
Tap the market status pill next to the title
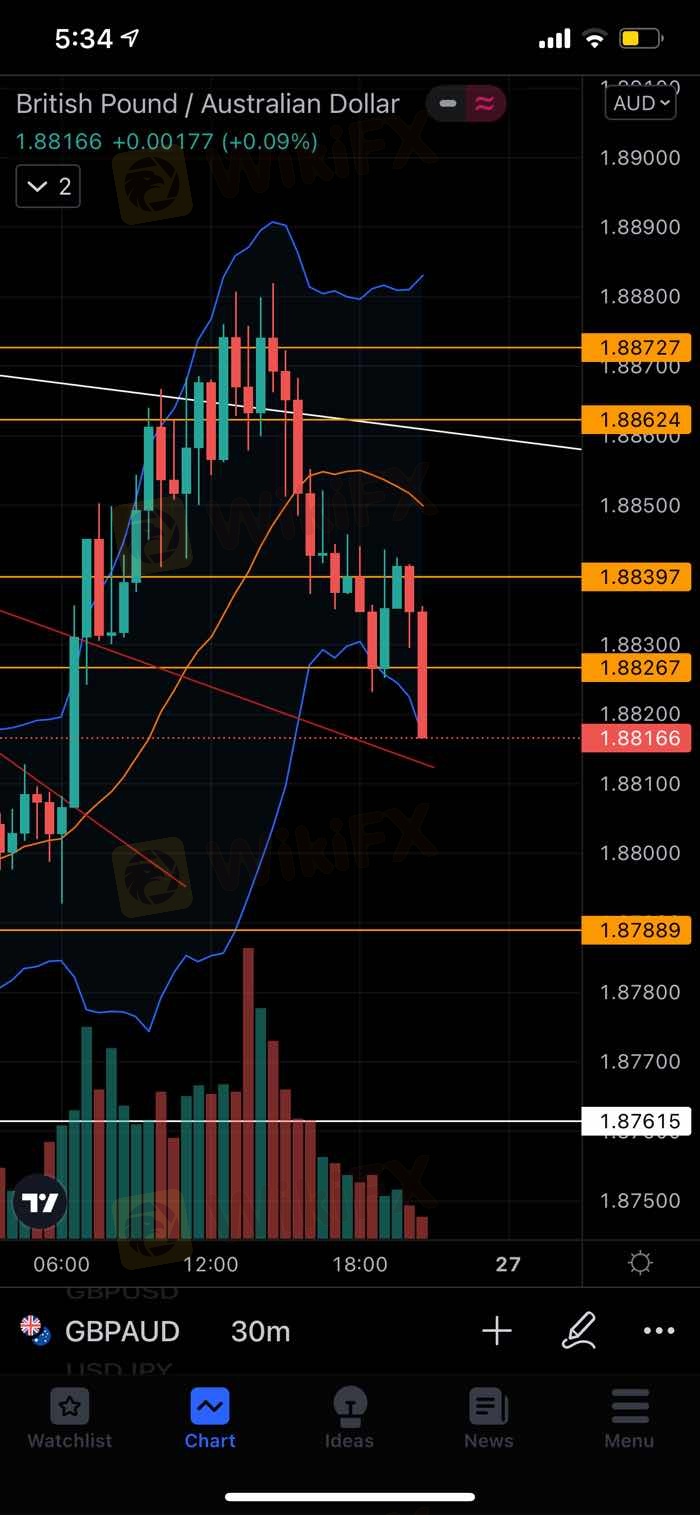466,103
